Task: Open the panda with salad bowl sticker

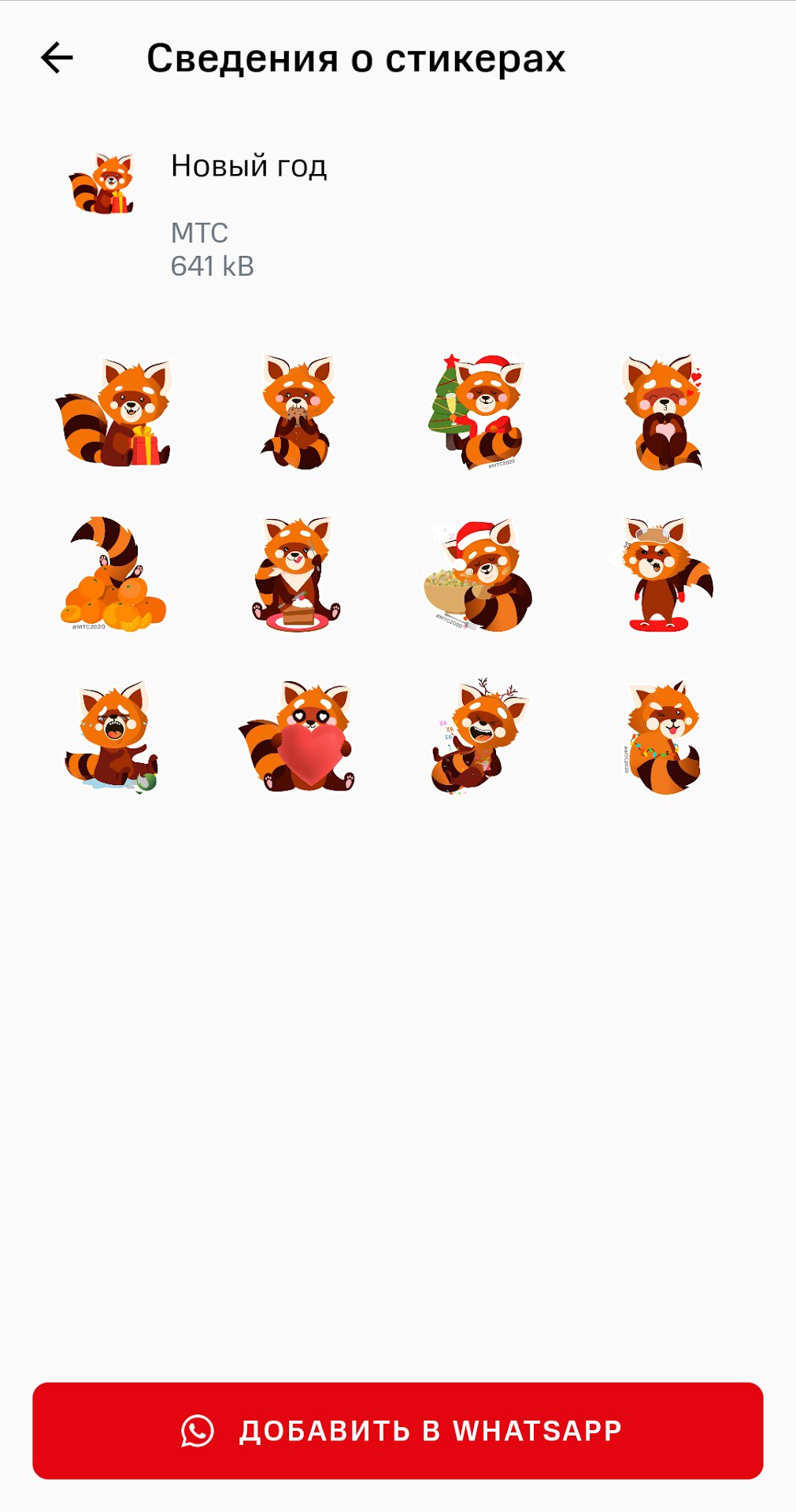Action: coord(477,575)
